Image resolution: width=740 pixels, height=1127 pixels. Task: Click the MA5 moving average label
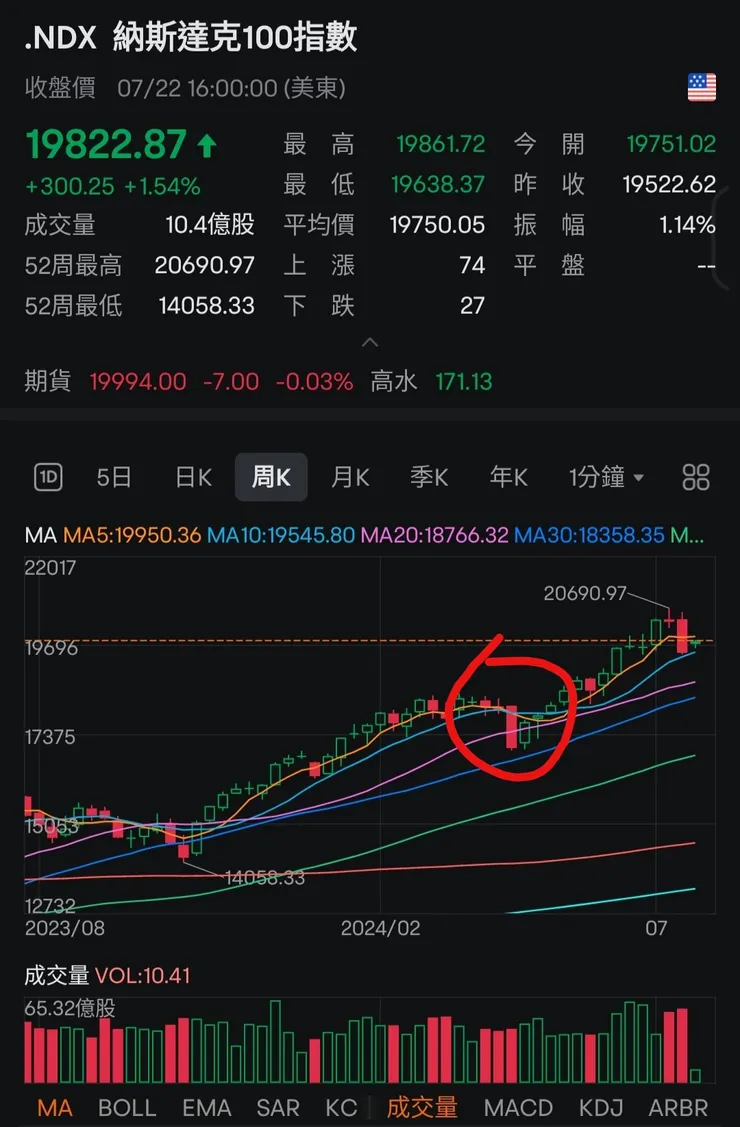[103, 536]
